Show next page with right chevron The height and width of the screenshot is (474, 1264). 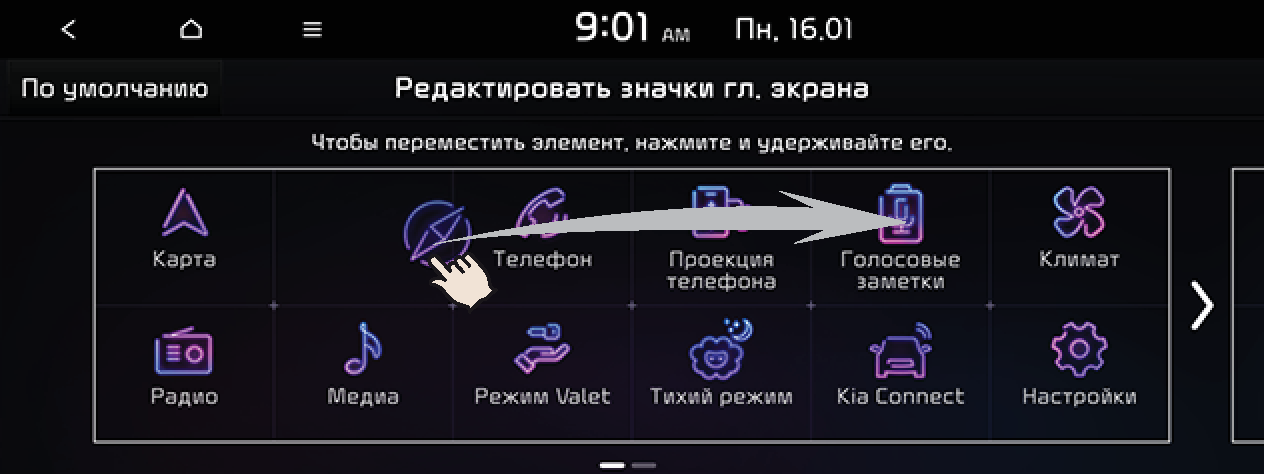coord(1201,305)
